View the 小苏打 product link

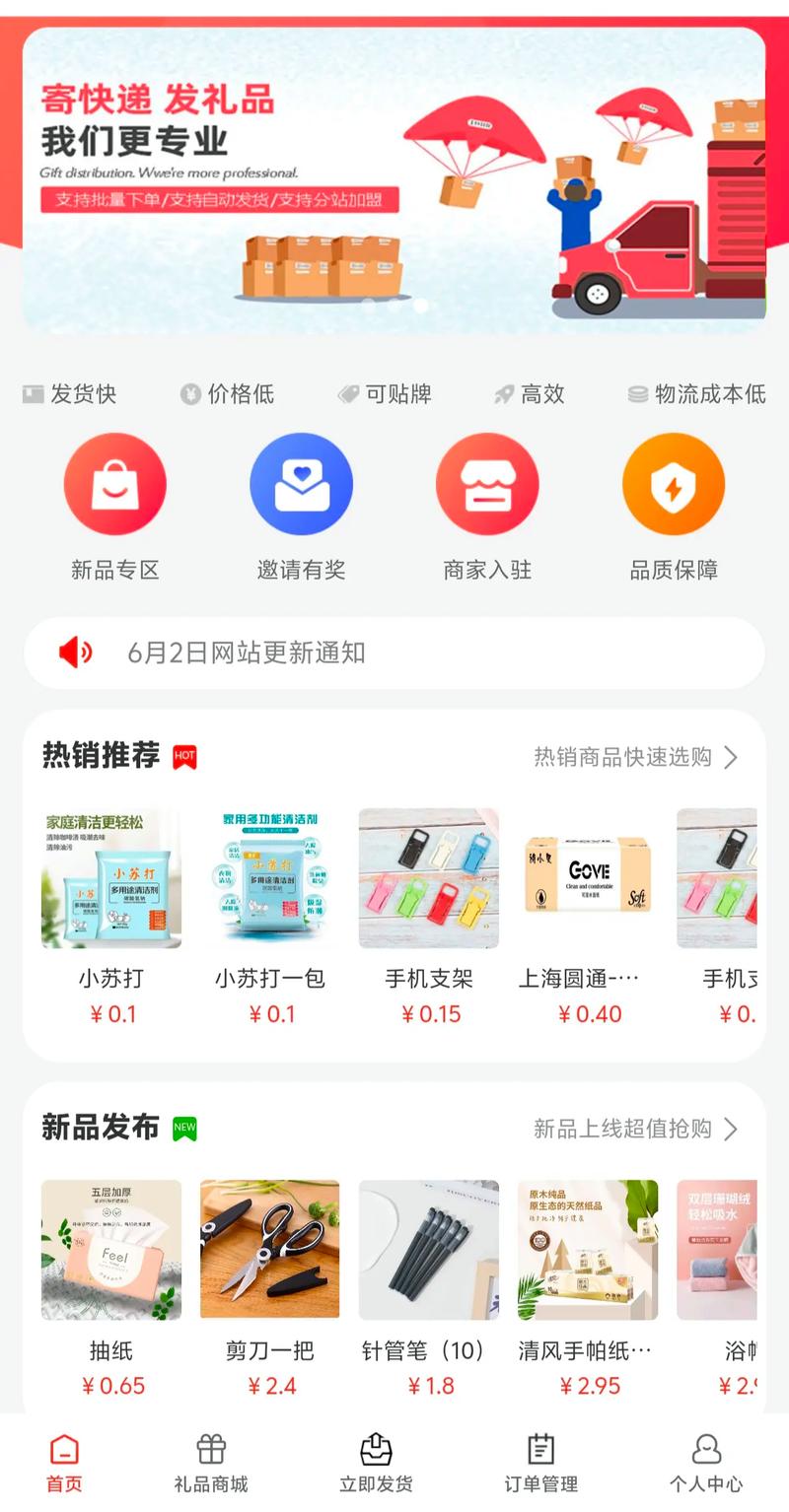click(x=111, y=978)
